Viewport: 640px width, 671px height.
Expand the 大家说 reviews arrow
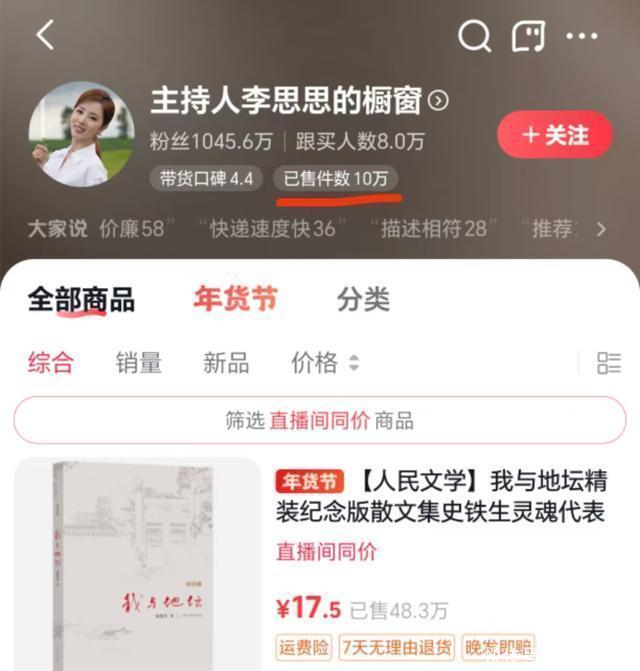tap(601, 229)
